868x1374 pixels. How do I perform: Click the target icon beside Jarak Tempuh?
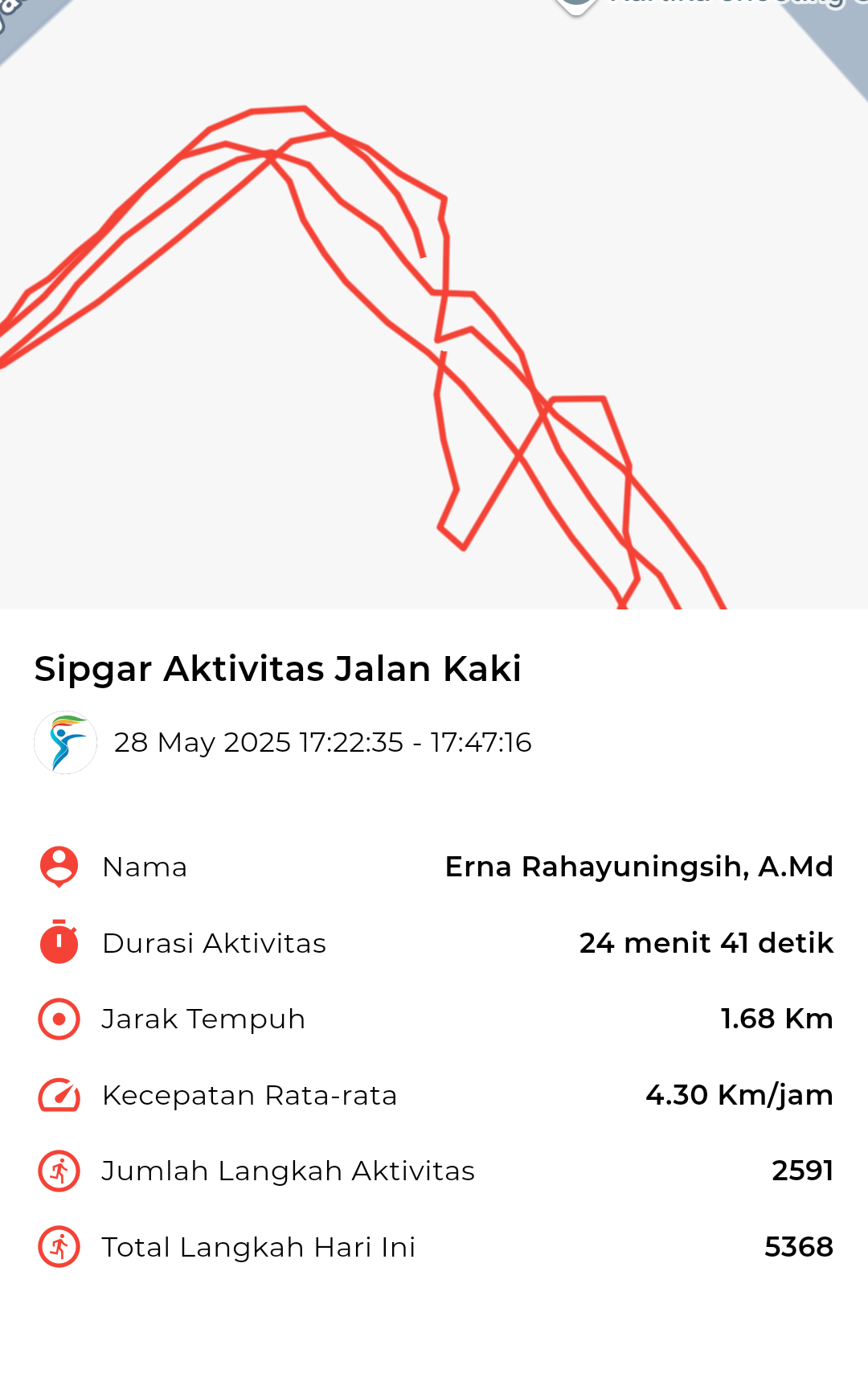[x=57, y=1019]
